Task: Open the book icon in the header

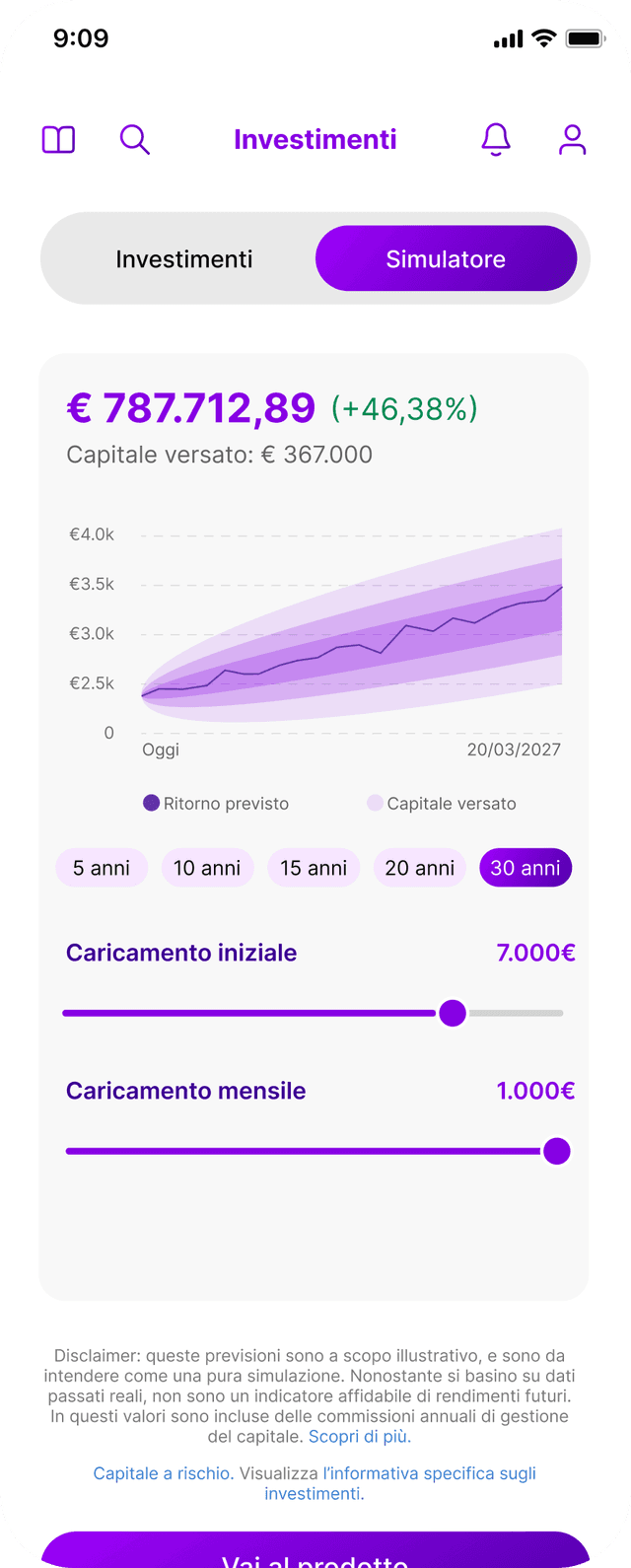Action: pos(59,140)
